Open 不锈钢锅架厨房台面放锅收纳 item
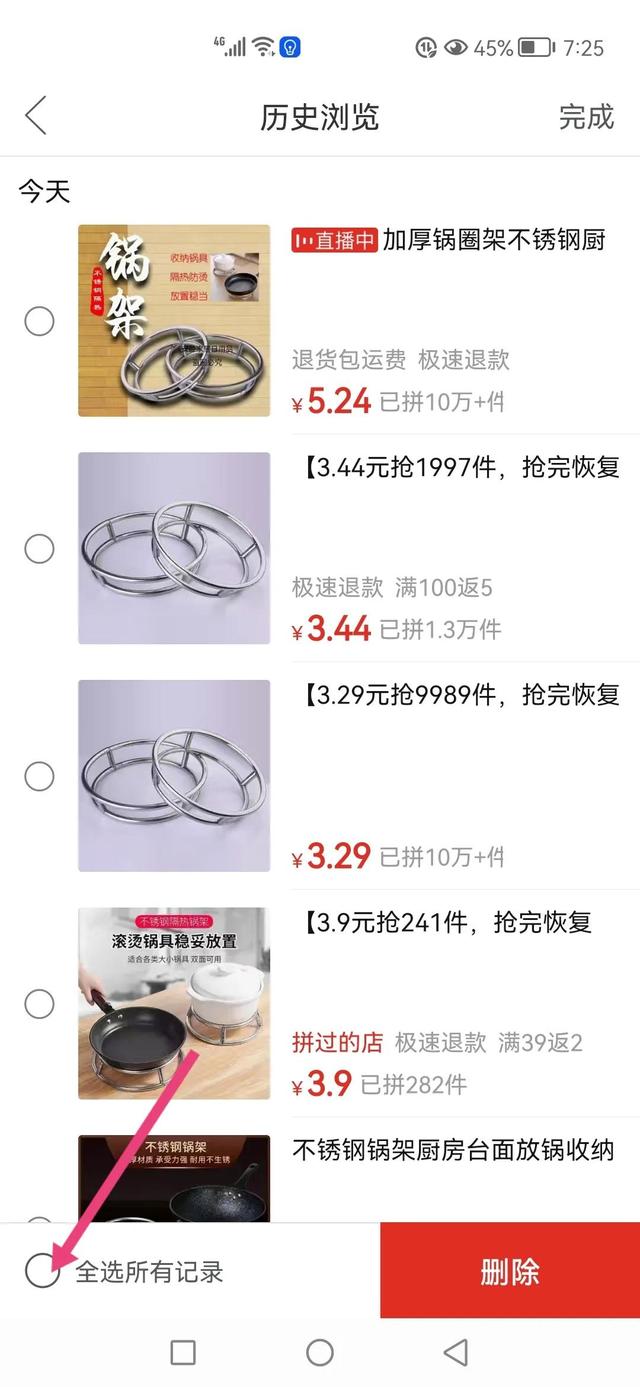640x1387 pixels. 466,1150
